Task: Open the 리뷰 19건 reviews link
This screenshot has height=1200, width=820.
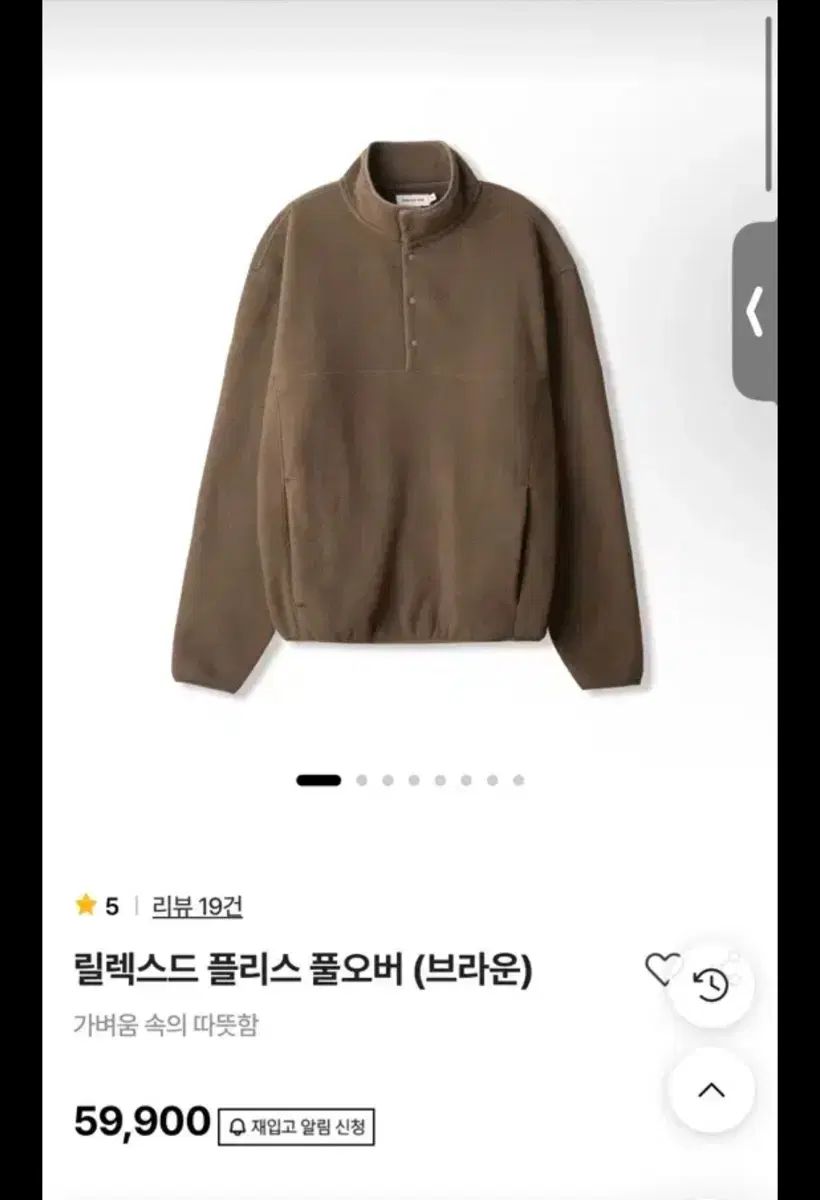Action: [x=197, y=907]
